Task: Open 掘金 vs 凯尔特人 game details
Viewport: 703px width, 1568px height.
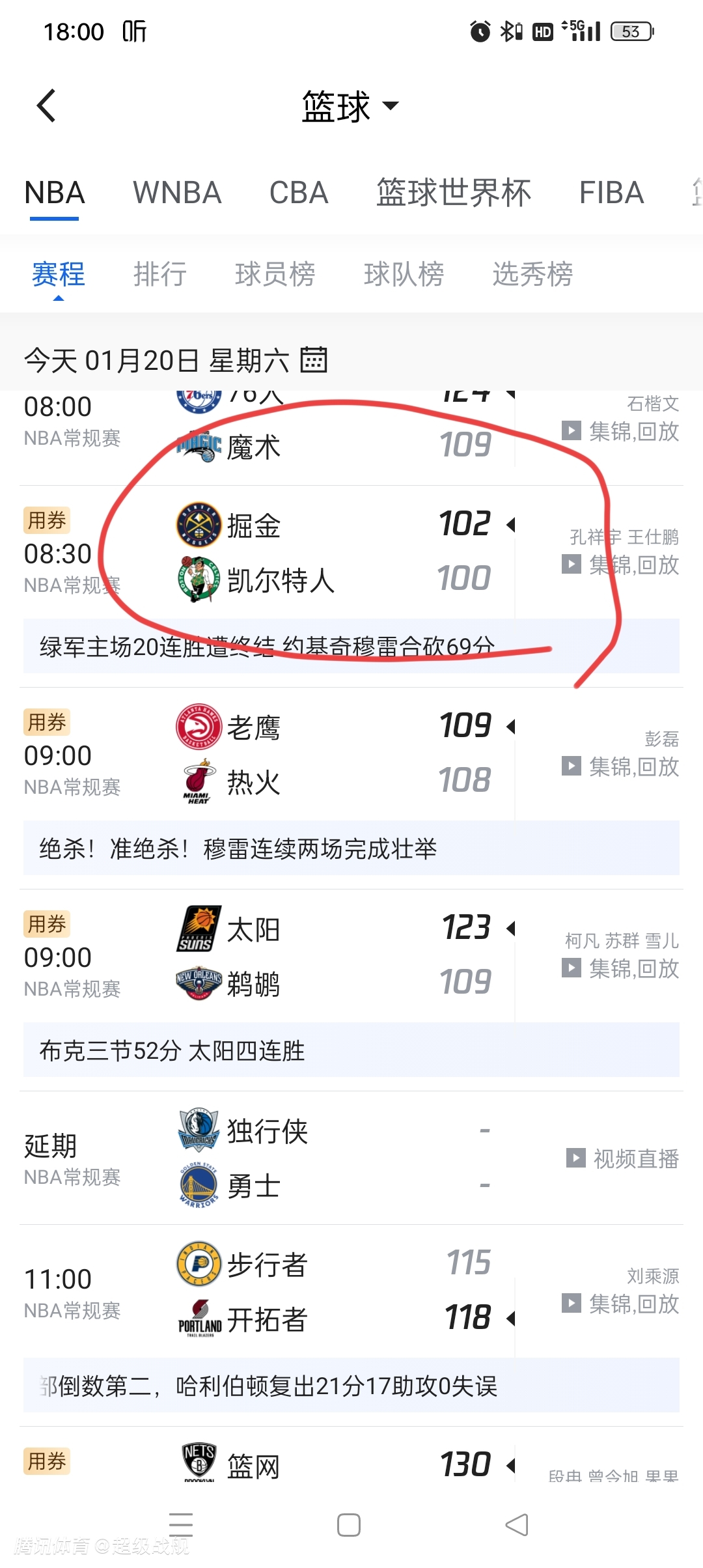Action: [x=332, y=552]
